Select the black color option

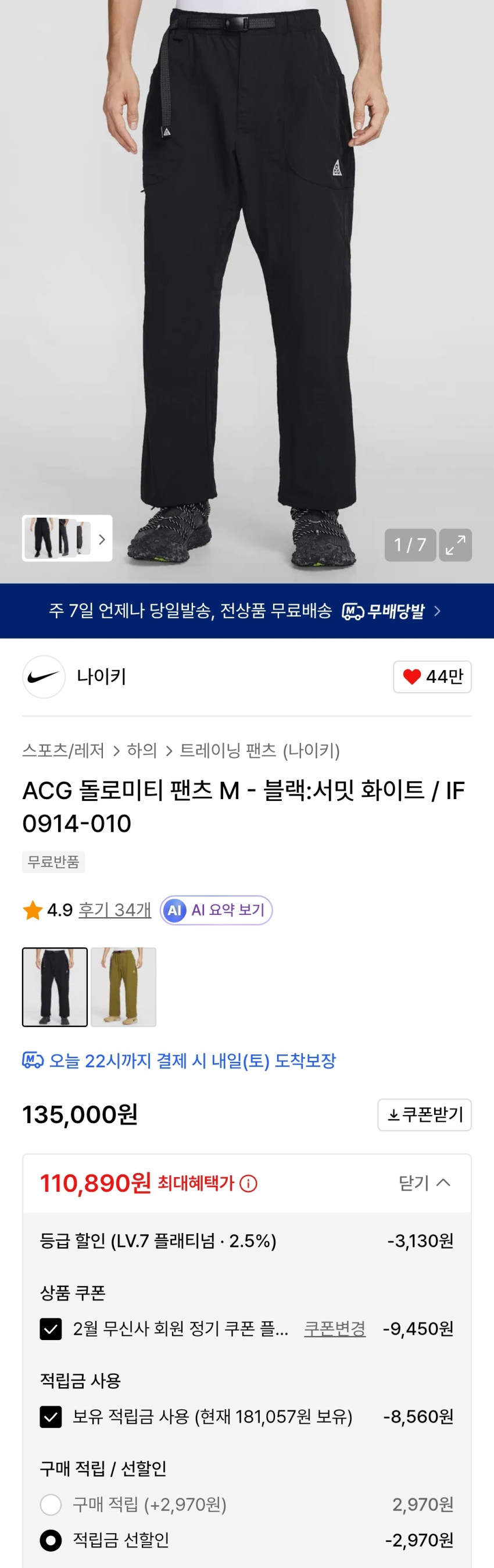pos(55,987)
